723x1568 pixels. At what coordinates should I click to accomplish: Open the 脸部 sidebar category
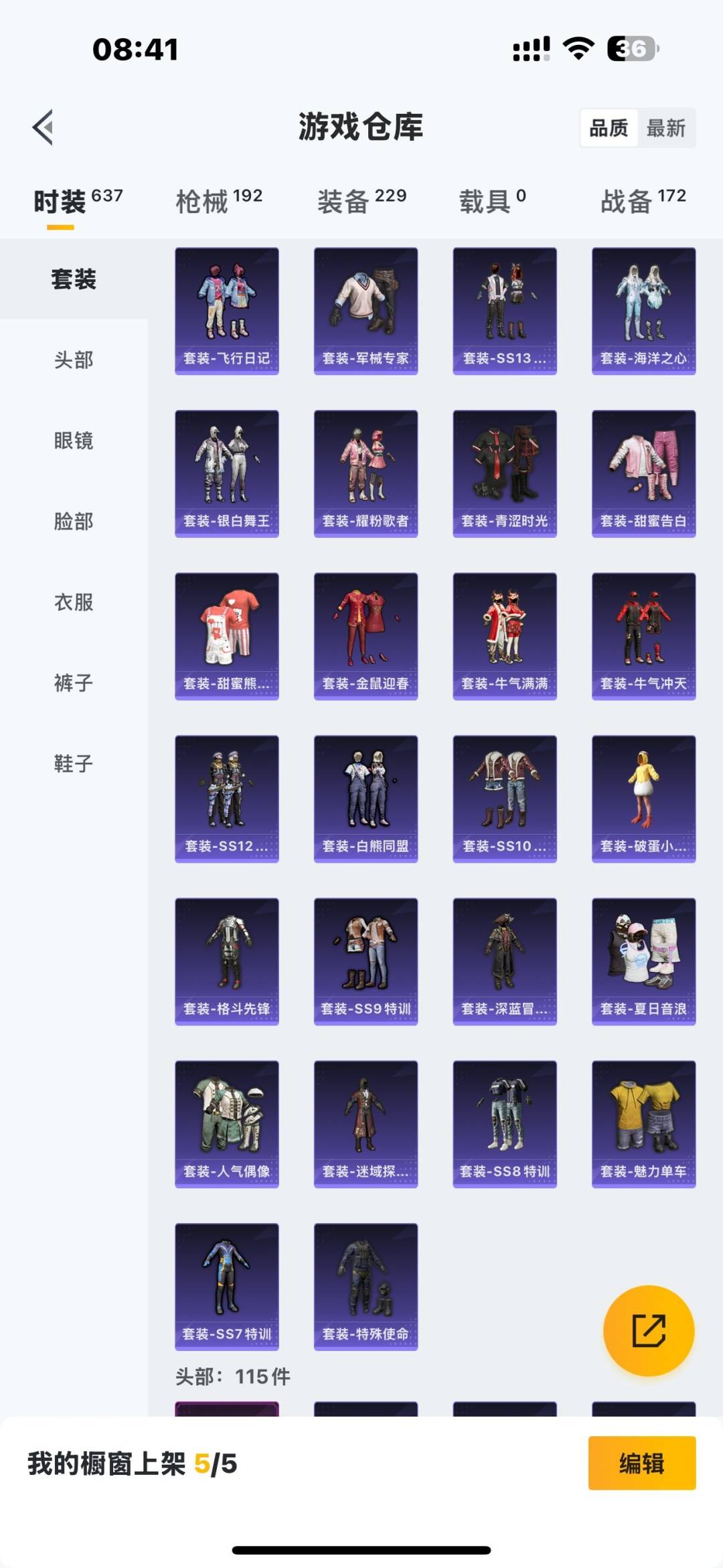74,521
